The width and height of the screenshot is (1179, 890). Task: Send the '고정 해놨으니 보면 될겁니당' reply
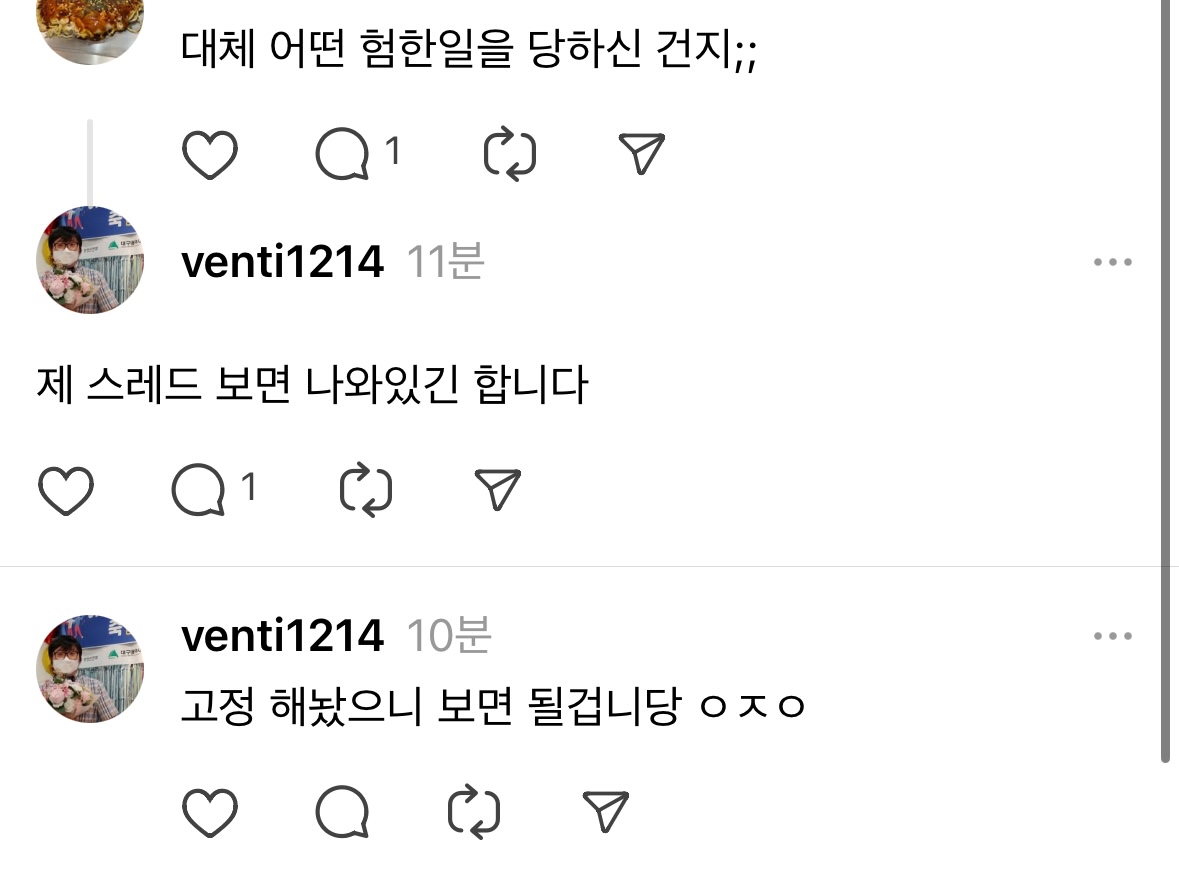point(605,812)
